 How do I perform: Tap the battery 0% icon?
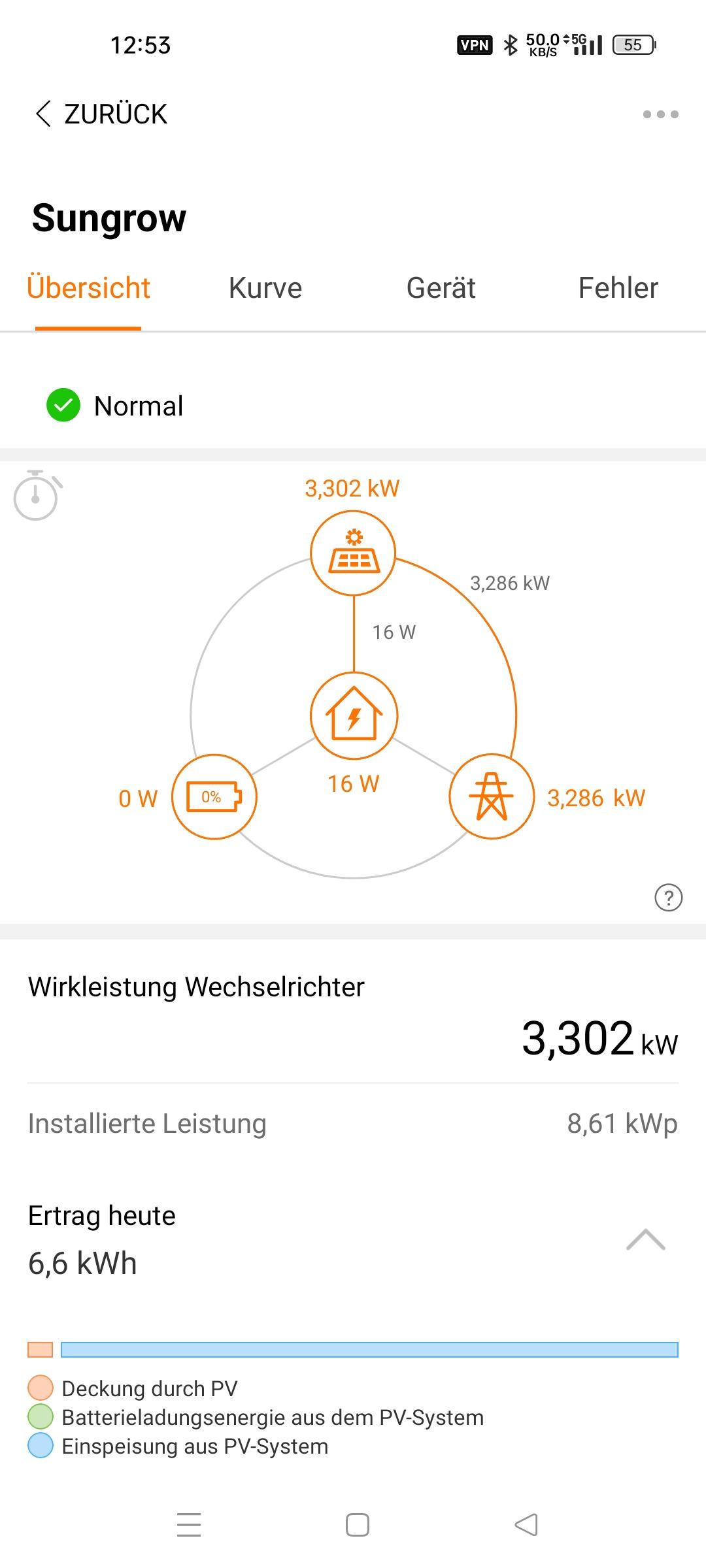tap(214, 796)
